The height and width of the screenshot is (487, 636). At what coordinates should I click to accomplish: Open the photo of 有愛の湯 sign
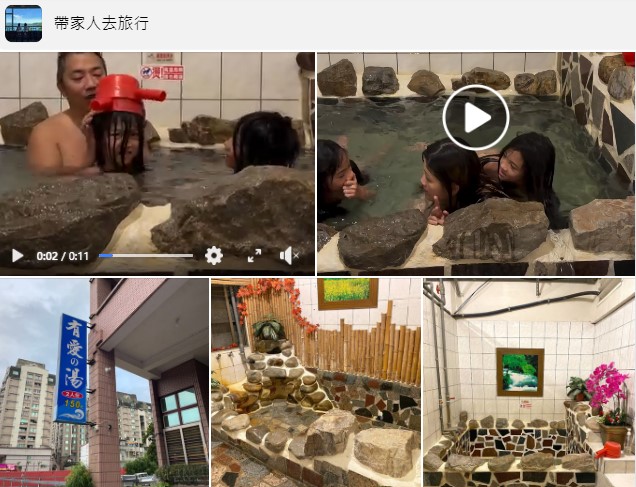click(103, 383)
